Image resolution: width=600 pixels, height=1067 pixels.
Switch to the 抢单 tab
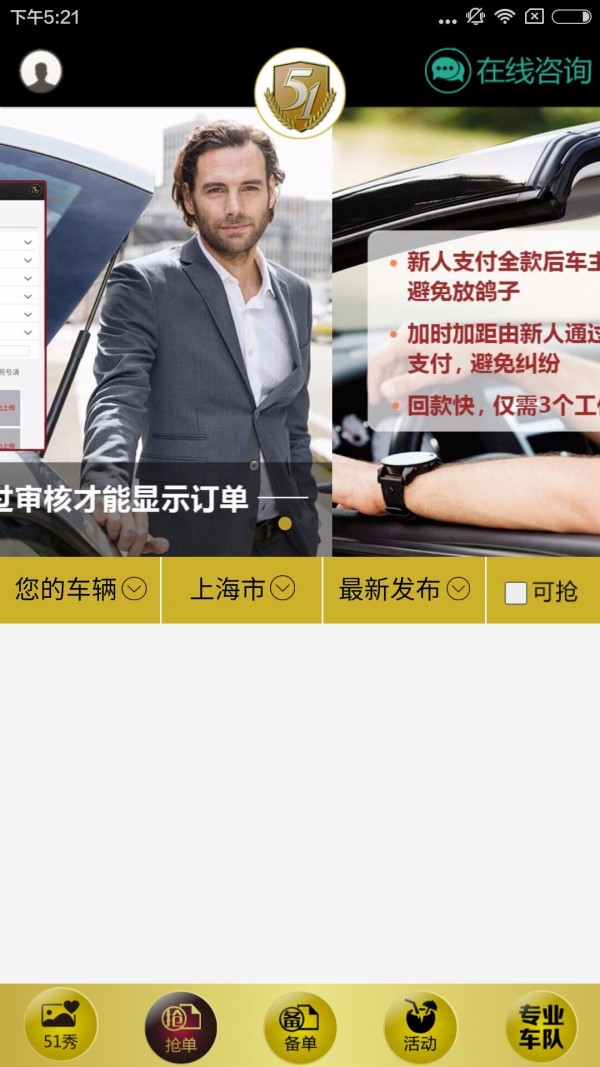[181, 1027]
